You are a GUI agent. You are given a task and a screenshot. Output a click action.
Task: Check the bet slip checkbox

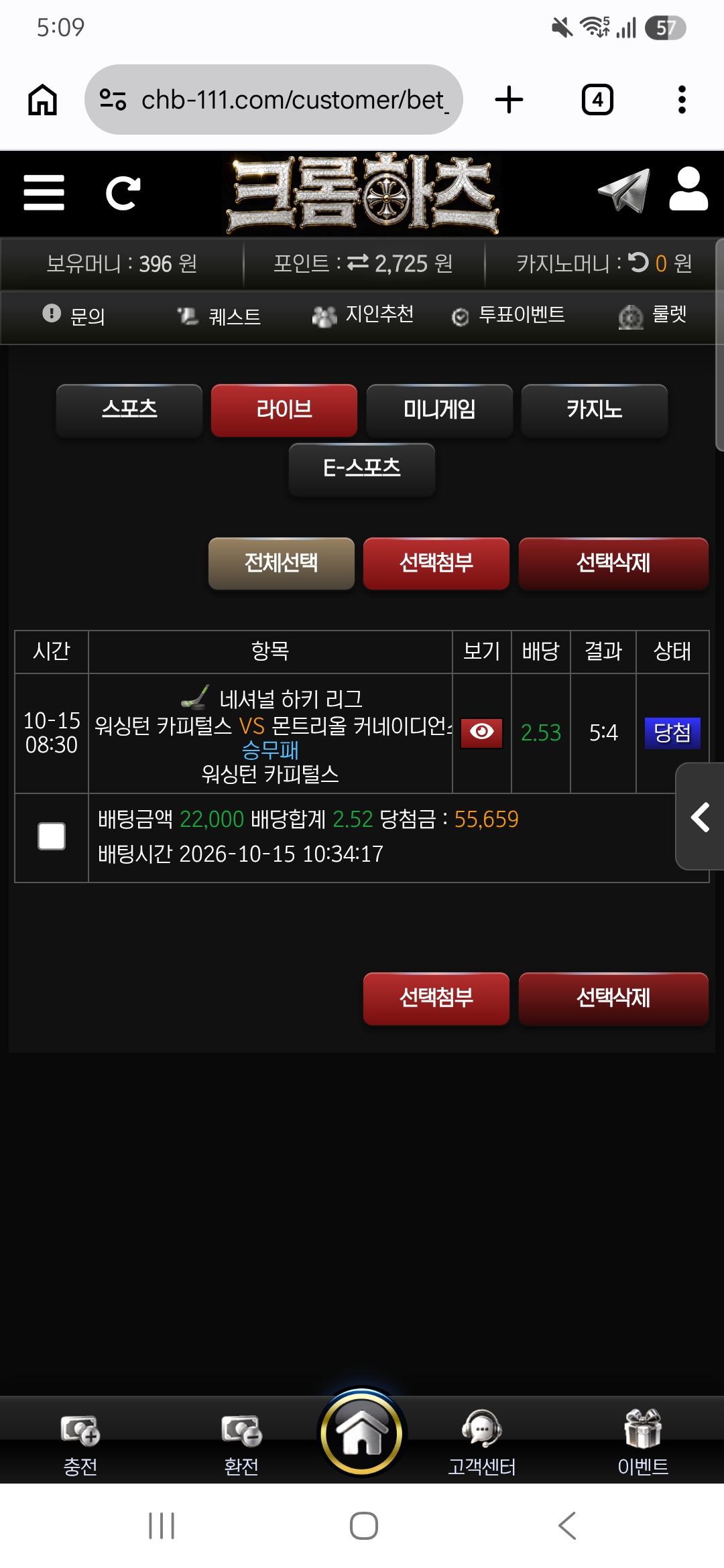click(52, 836)
